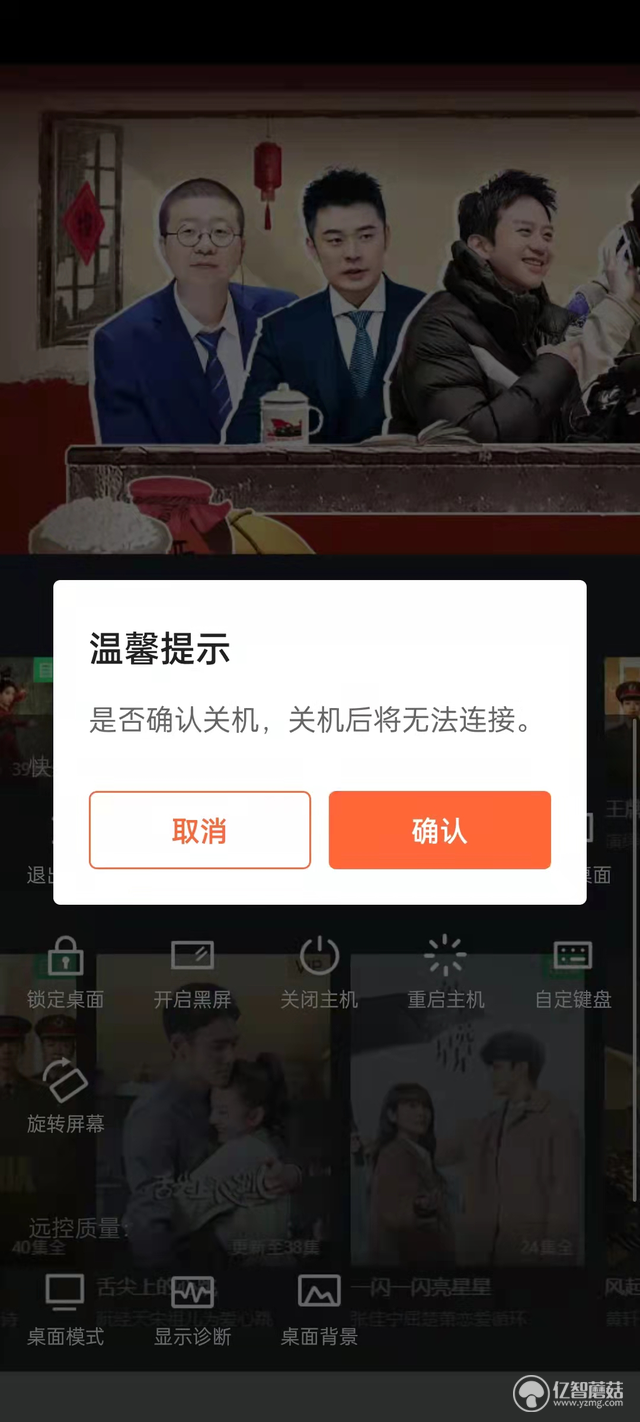Switch to 桌面模式 desktop mode
Screen dimensions: 640x1422
(x=65, y=1308)
